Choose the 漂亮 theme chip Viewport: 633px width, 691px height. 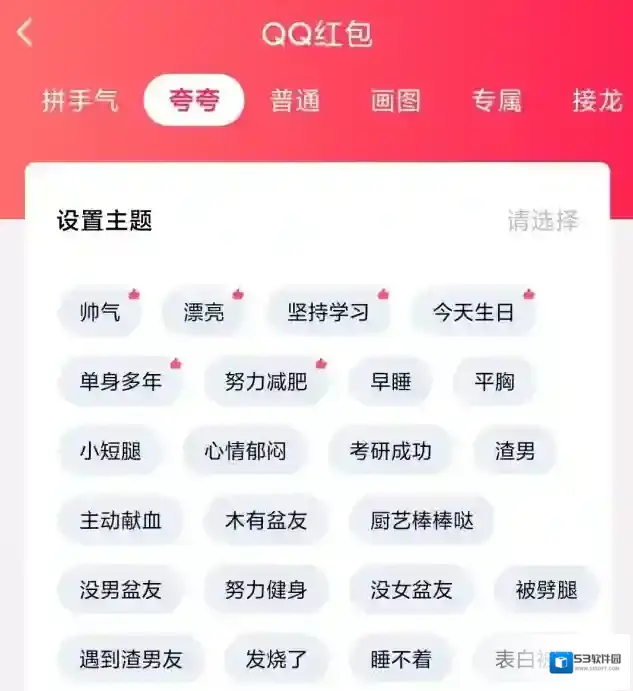pos(204,312)
